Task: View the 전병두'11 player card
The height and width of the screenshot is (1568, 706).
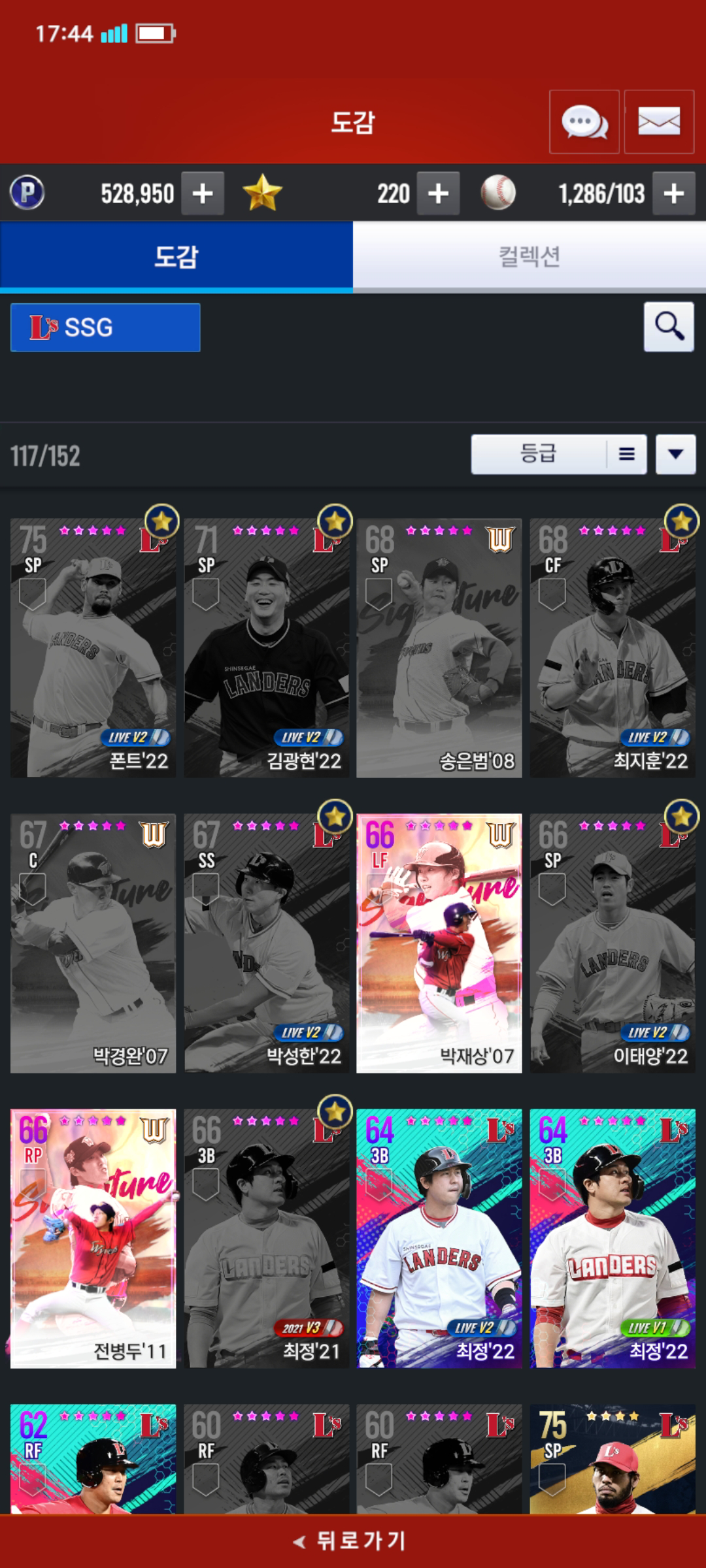Action: pyautogui.click(x=93, y=1238)
